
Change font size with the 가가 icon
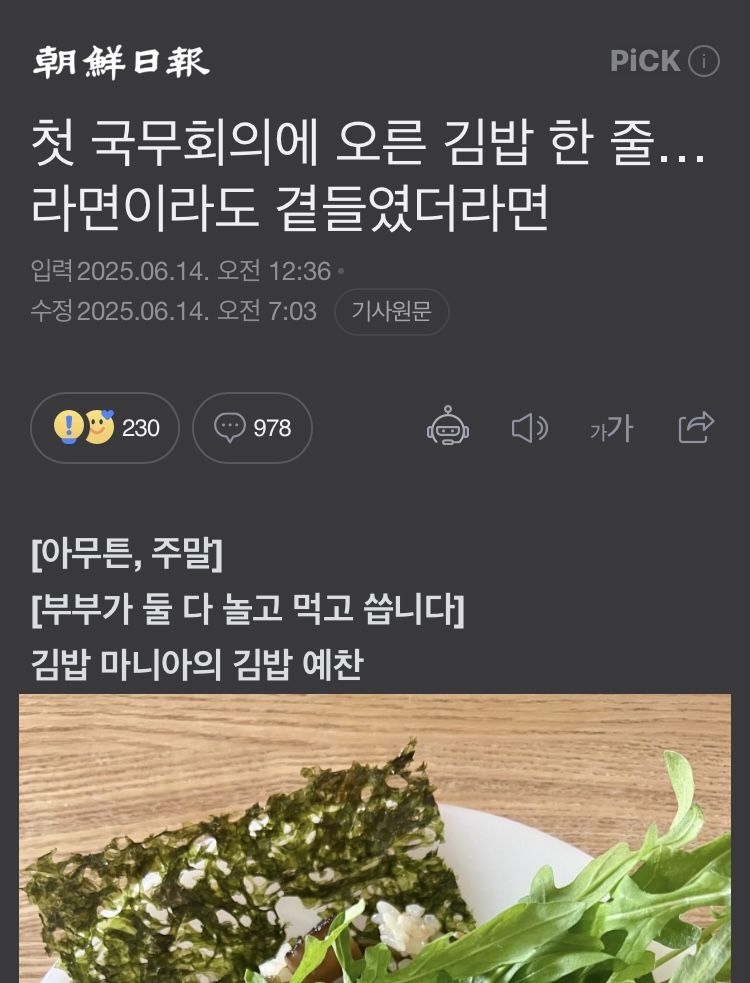(x=611, y=429)
